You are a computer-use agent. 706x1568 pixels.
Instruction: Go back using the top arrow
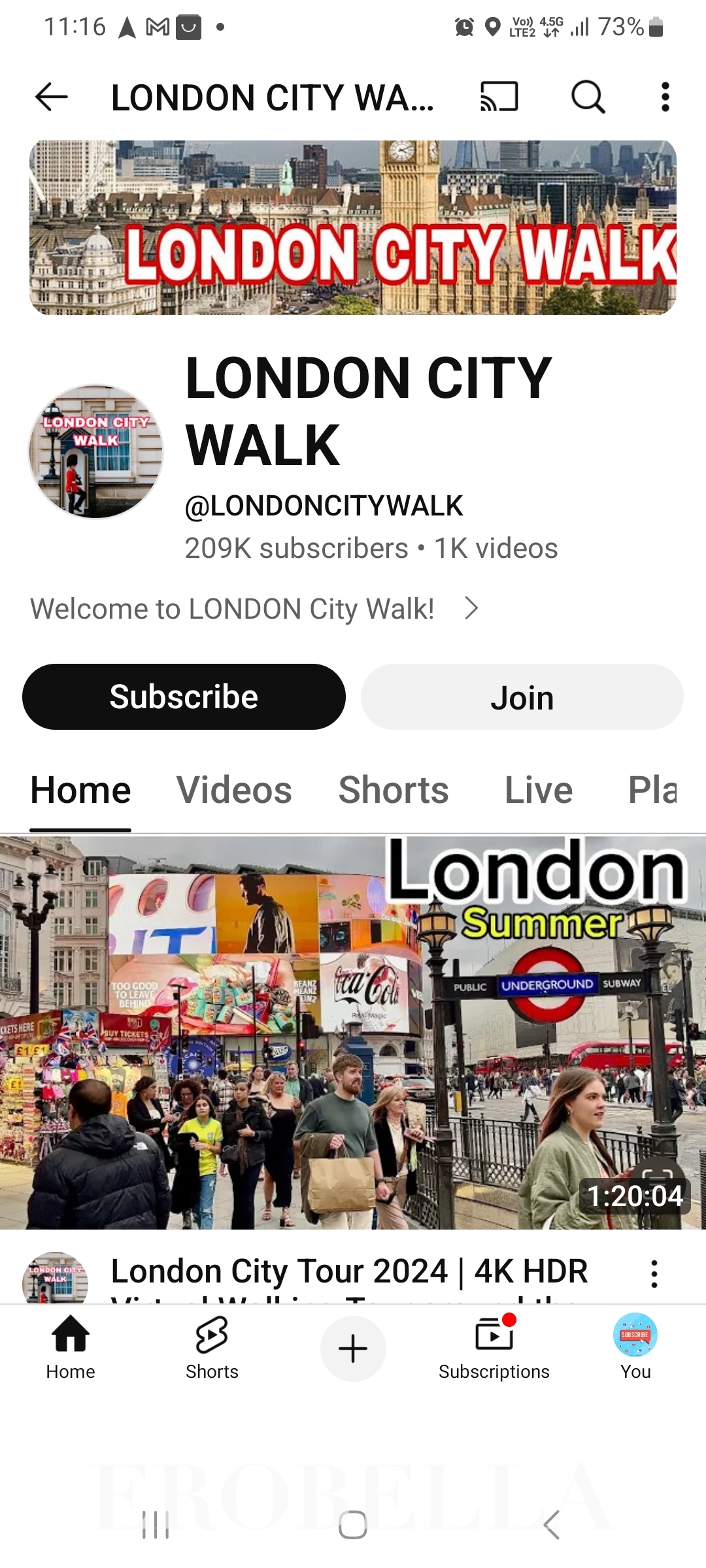(51, 97)
